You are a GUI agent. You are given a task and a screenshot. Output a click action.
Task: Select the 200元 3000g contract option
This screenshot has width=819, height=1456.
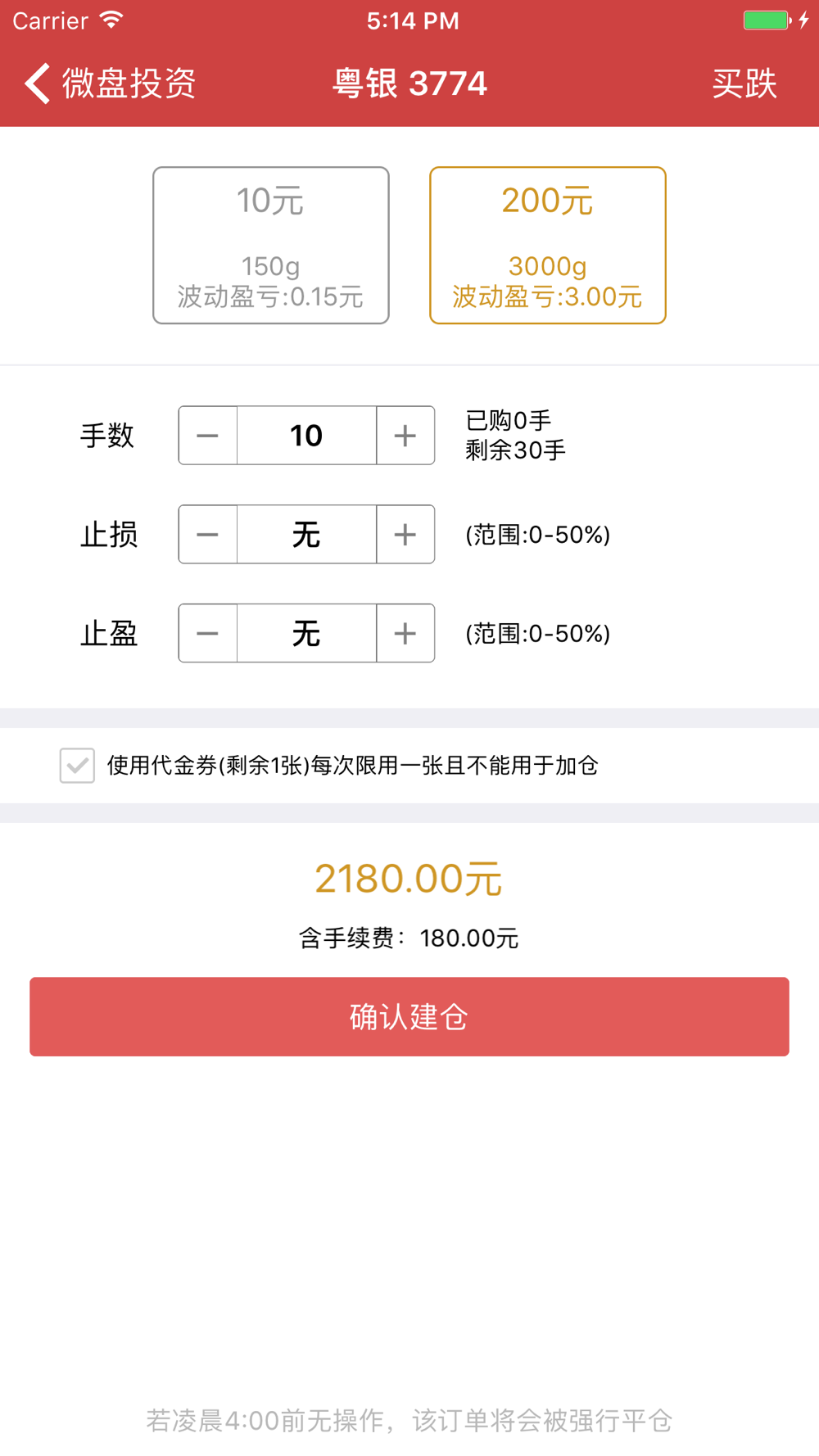[547, 246]
